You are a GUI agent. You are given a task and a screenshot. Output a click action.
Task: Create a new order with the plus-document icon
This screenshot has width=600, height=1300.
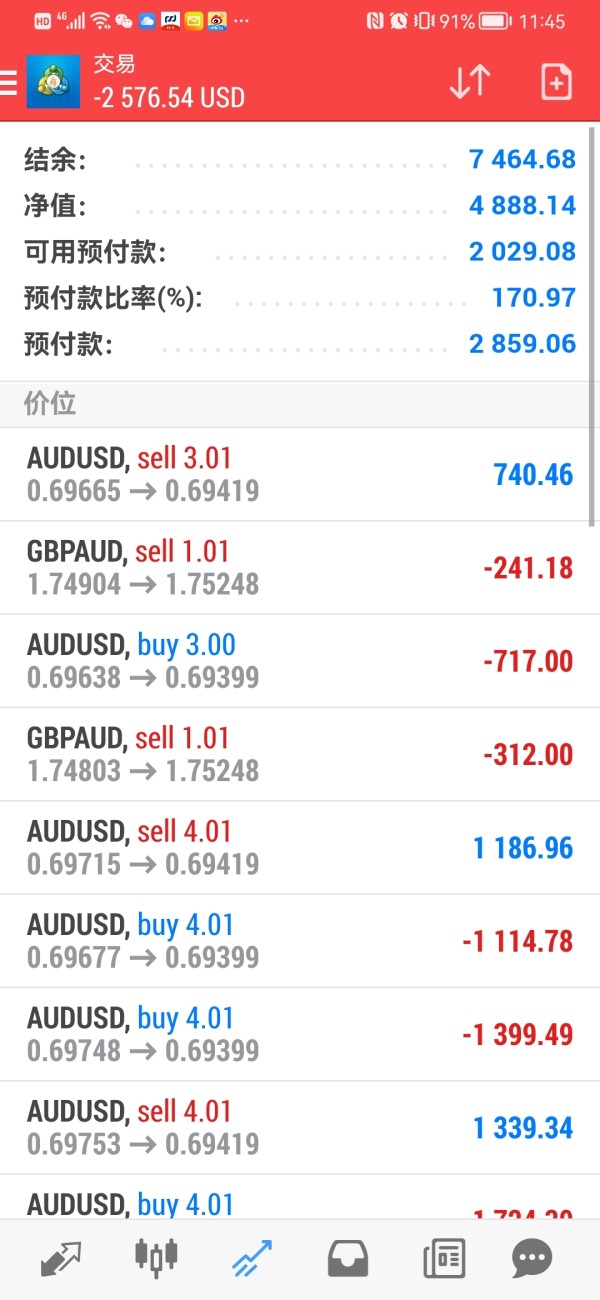556,82
